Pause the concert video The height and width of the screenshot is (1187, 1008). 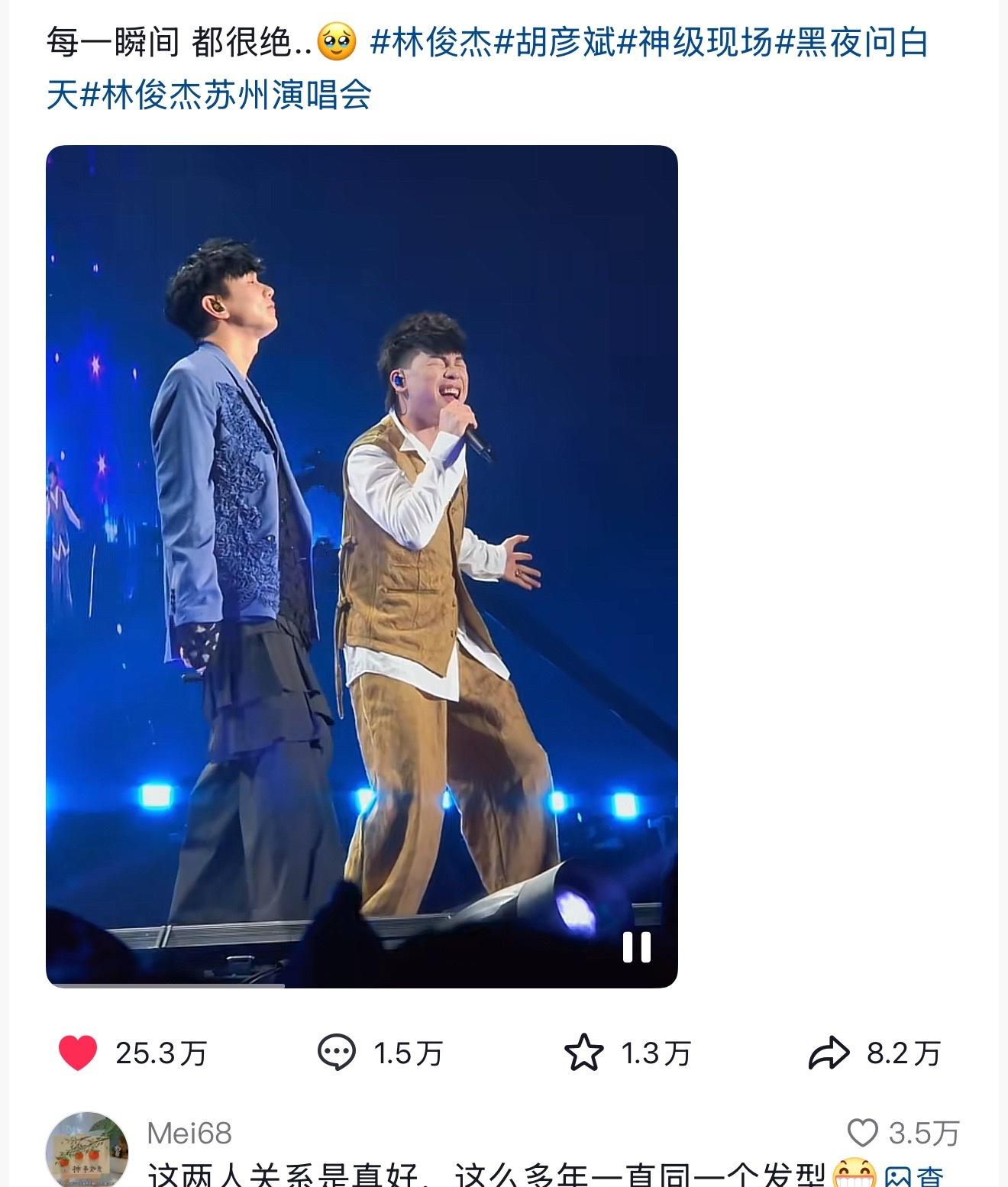tap(636, 947)
